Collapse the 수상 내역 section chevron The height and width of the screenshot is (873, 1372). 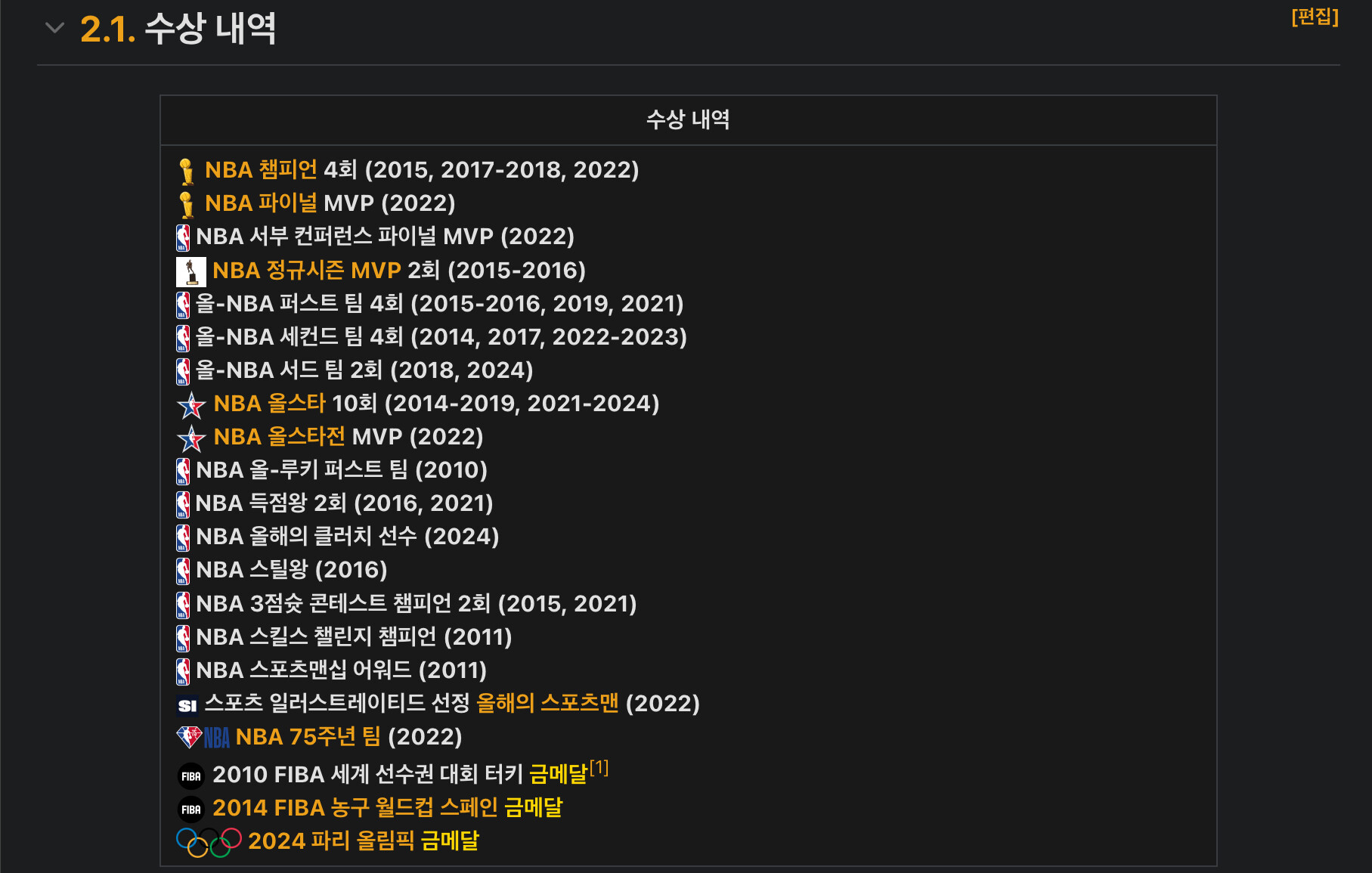(54, 29)
